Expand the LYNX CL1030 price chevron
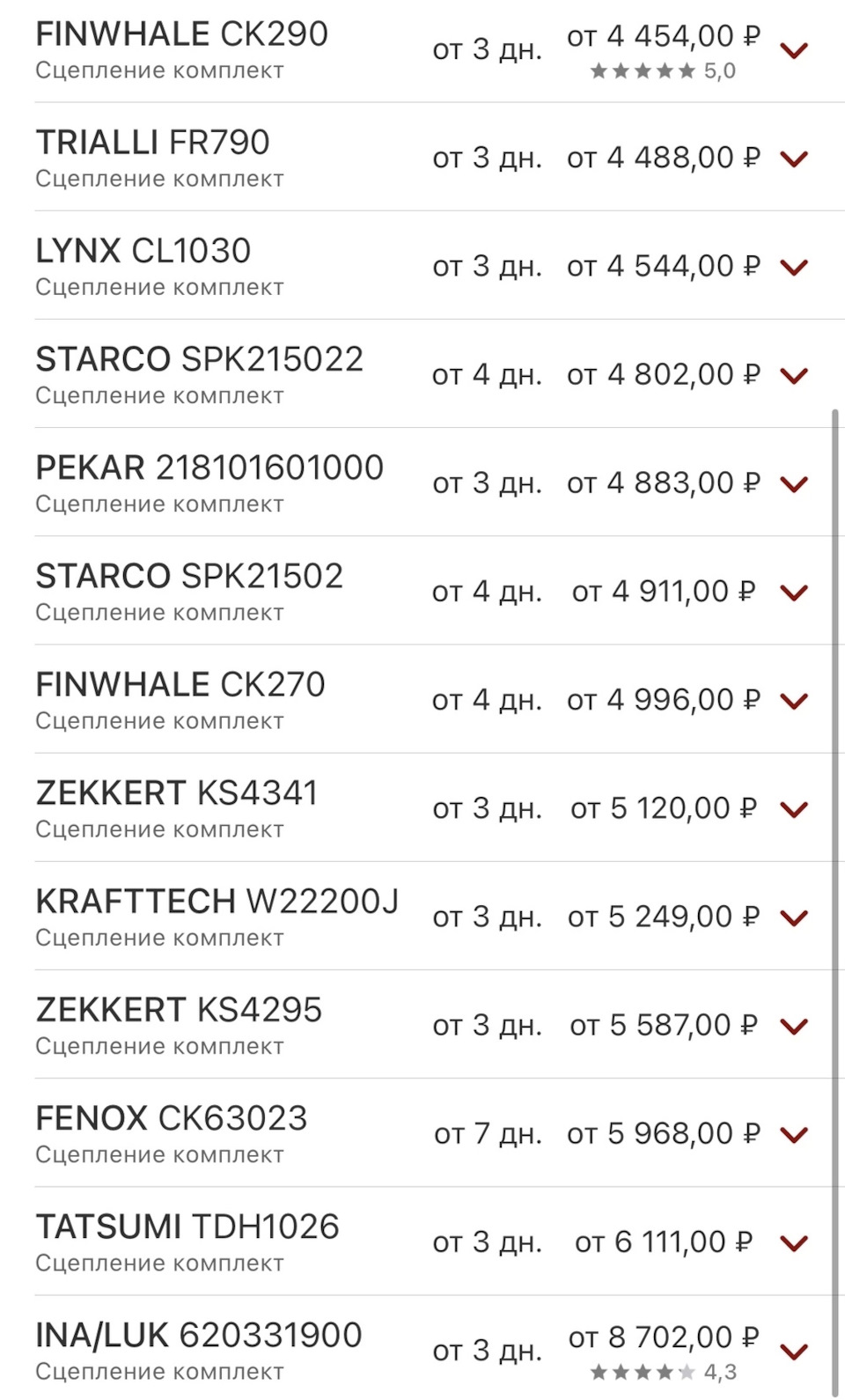Screen dimensions: 845x1400 click(x=794, y=268)
